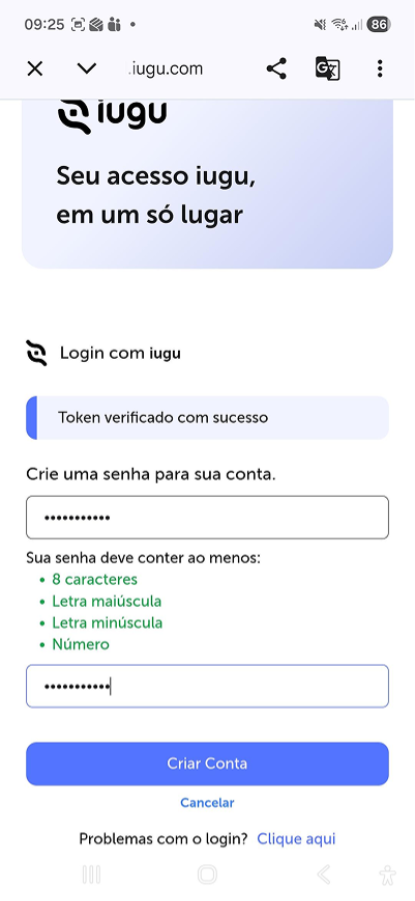
Task: Tap the password confirmation field
Action: click(208, 686)
